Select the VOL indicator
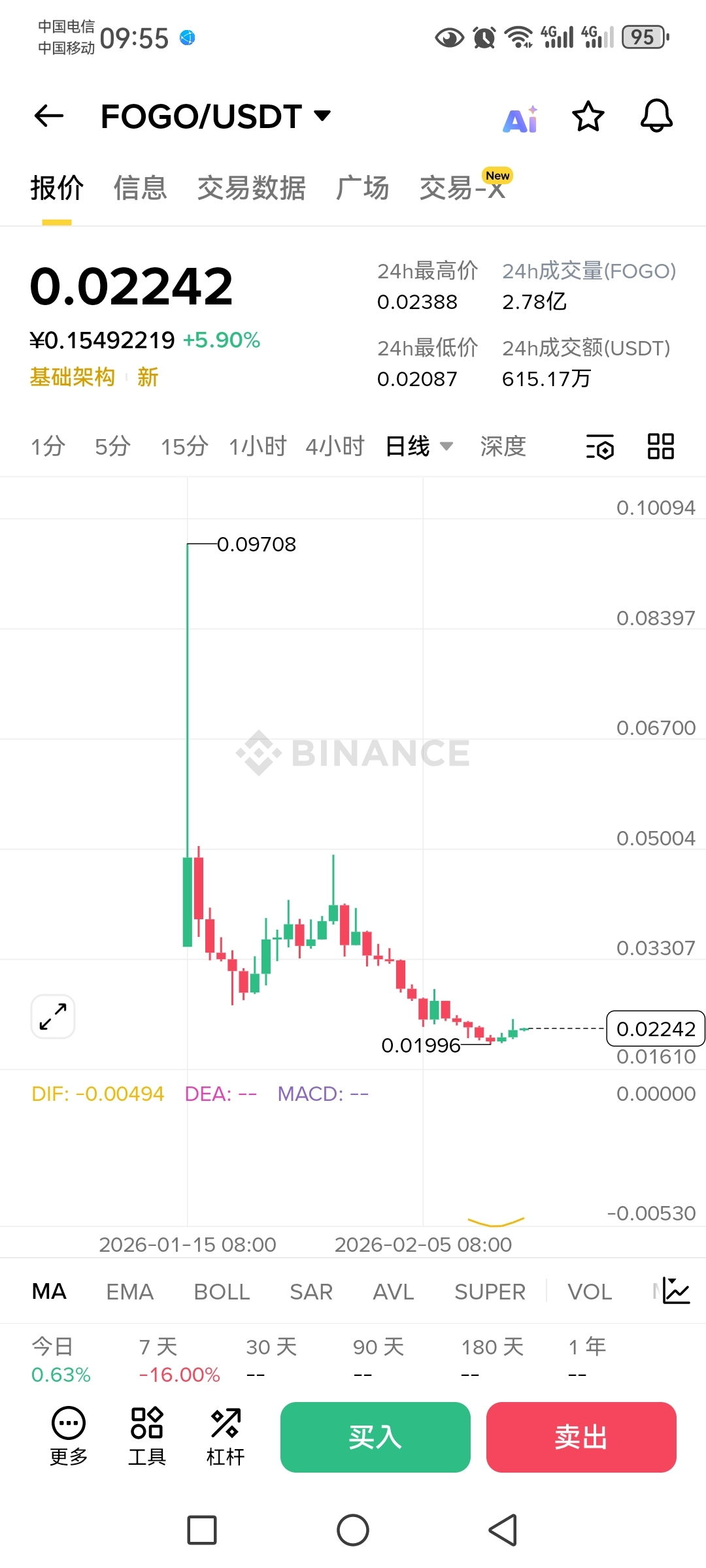This screenshot has height=1568, width=706. pyautogui.click(x=590, y=1292)
